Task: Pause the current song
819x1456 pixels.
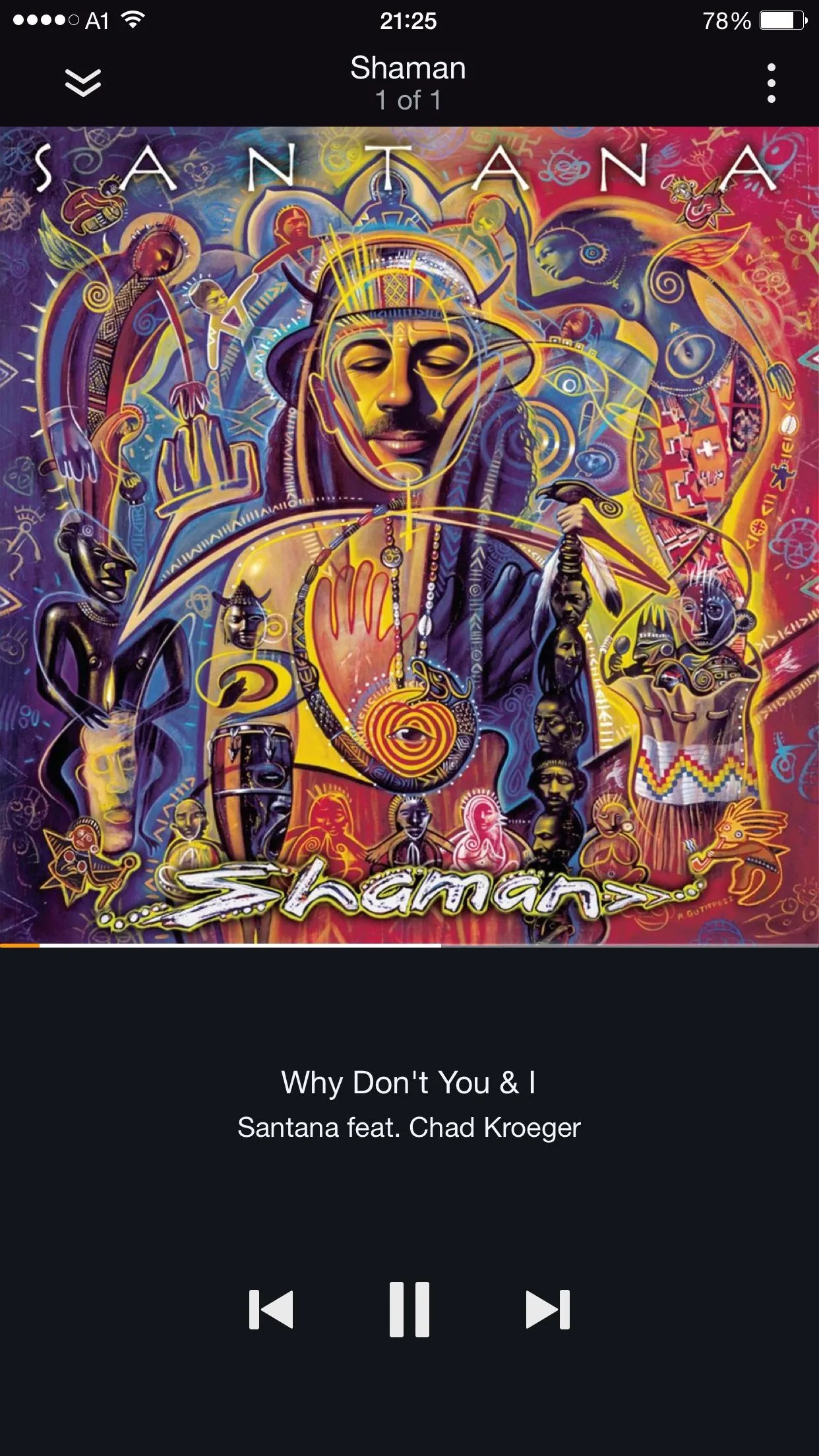Action: coord(409,1310)
